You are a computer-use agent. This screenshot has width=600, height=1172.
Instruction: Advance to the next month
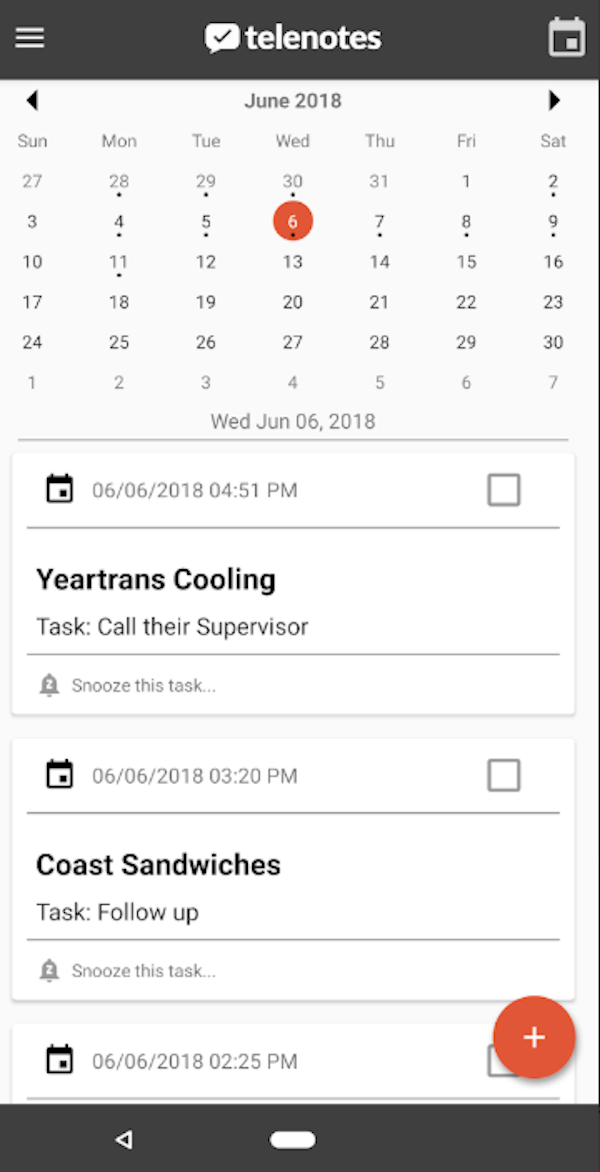click(554, 100)
